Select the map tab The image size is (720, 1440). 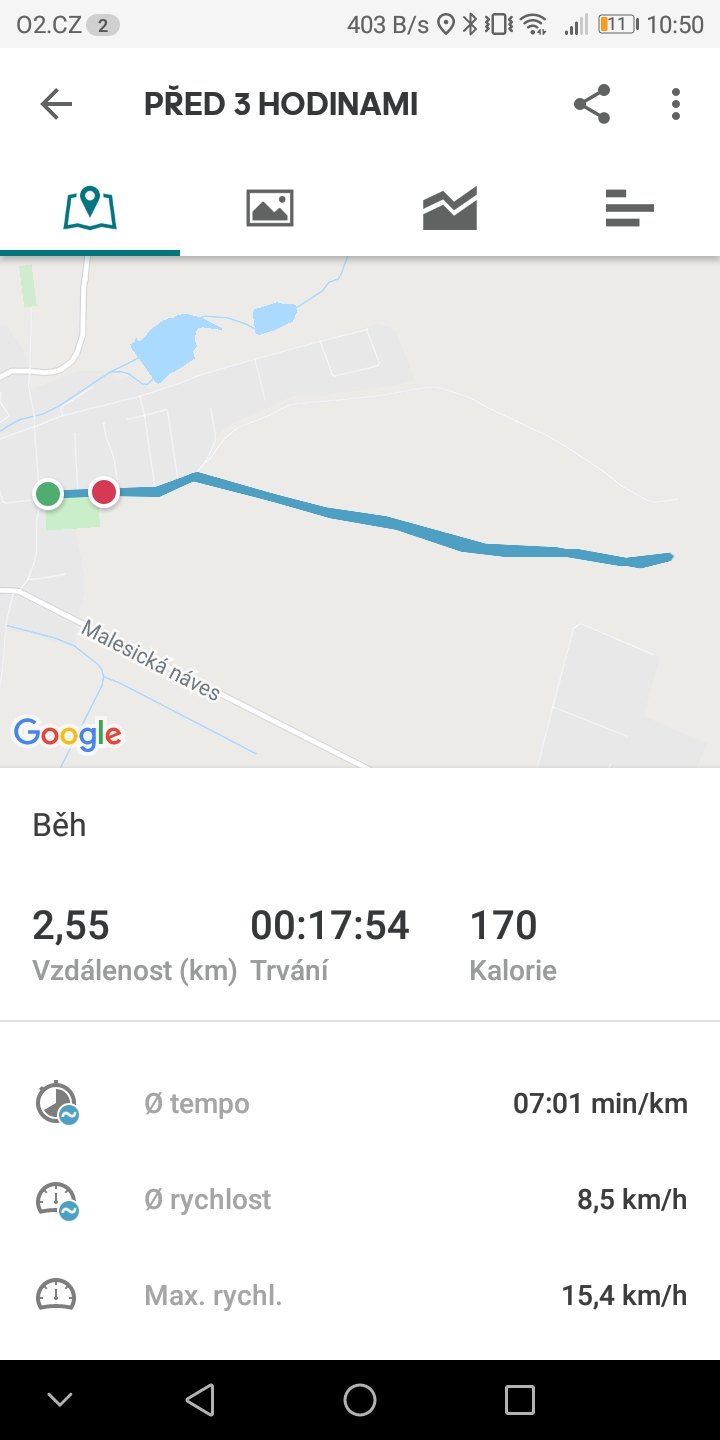click(90, 208)
